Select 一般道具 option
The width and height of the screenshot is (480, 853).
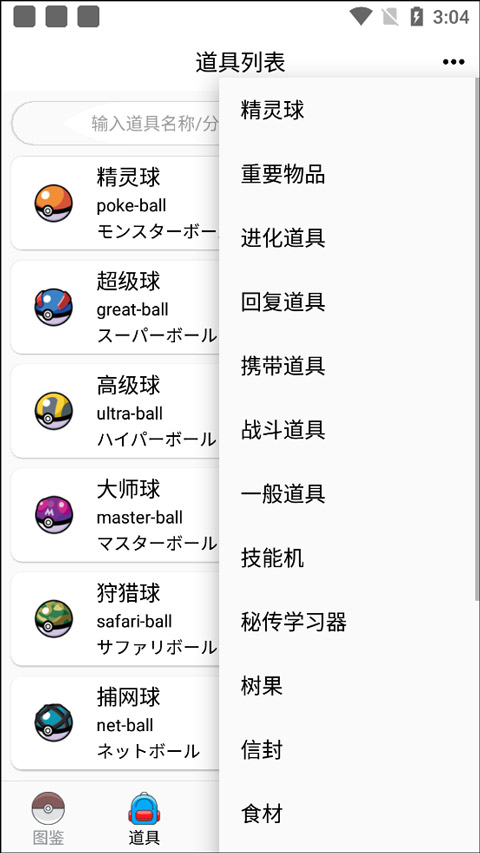coord(348,494)
